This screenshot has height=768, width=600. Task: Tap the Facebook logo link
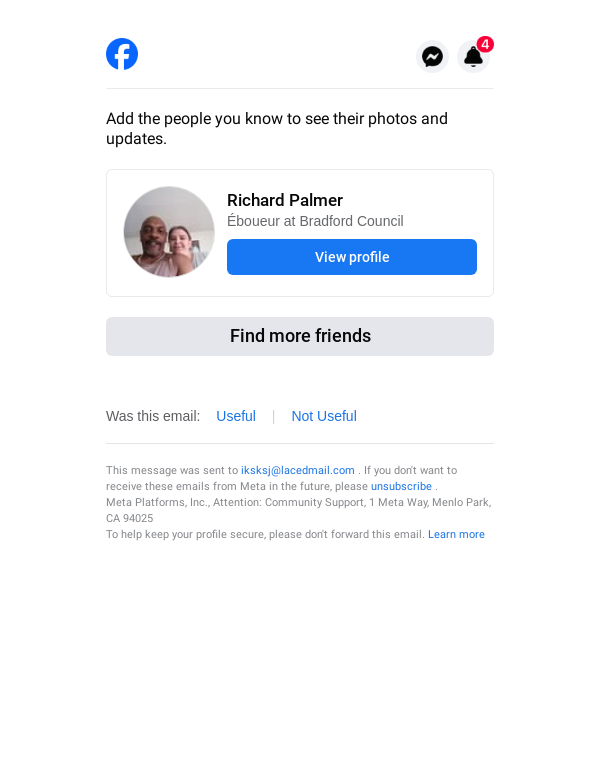click(x=122, y=54)
